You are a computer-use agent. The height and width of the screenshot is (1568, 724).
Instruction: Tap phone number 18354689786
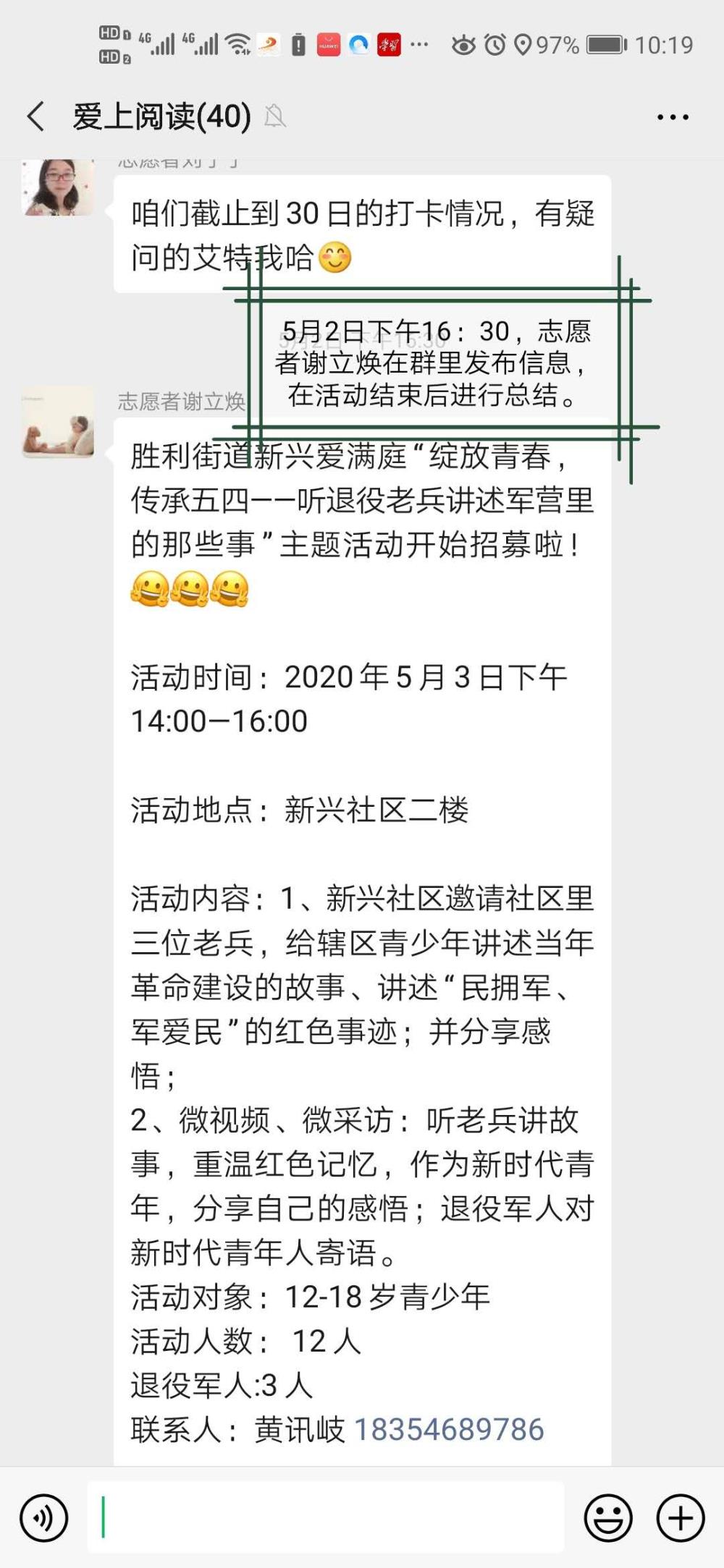coord(448,1430)
